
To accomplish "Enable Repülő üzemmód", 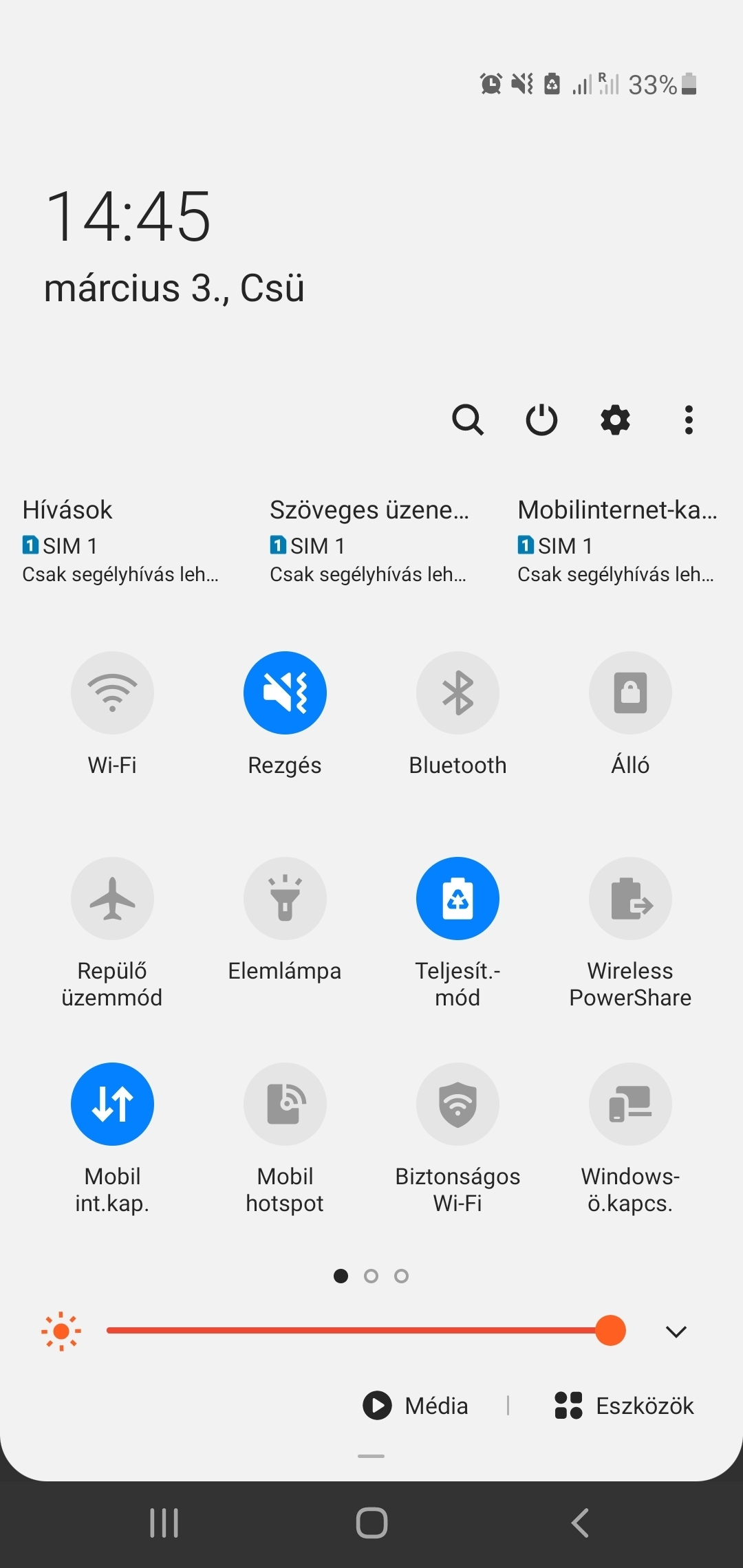I will (112, 898).
